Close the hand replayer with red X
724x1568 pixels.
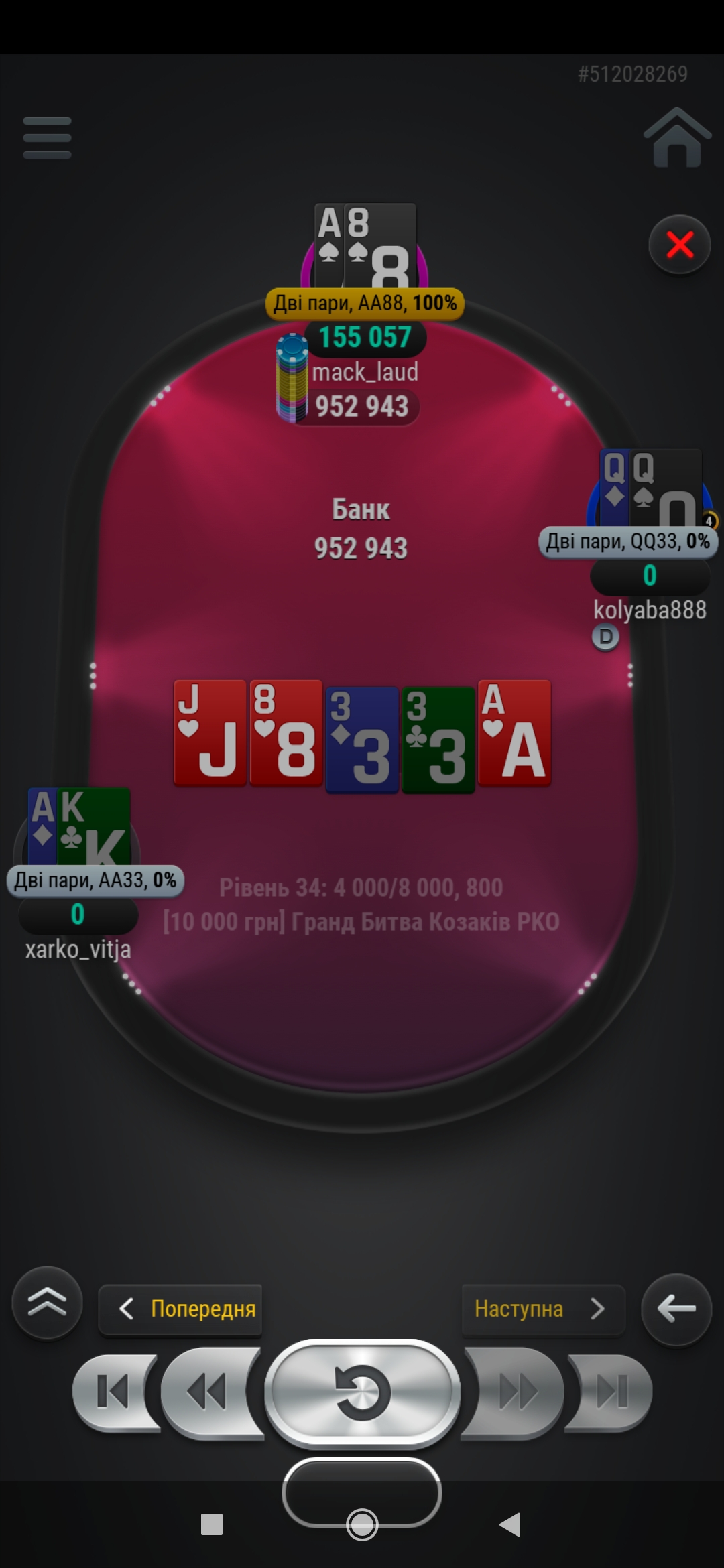680,245
